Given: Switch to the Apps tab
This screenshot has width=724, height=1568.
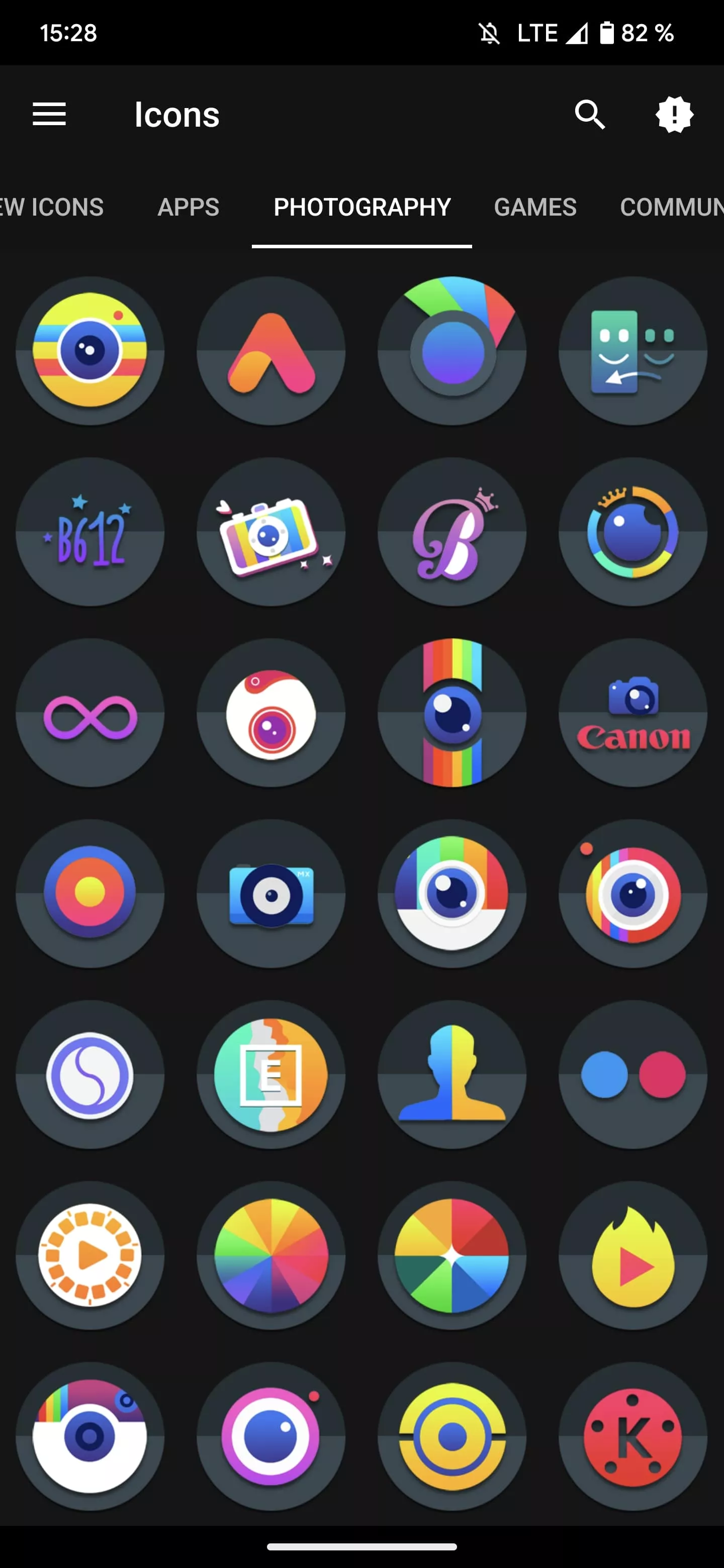Looking at the screenshot, I should click(188, 207).
